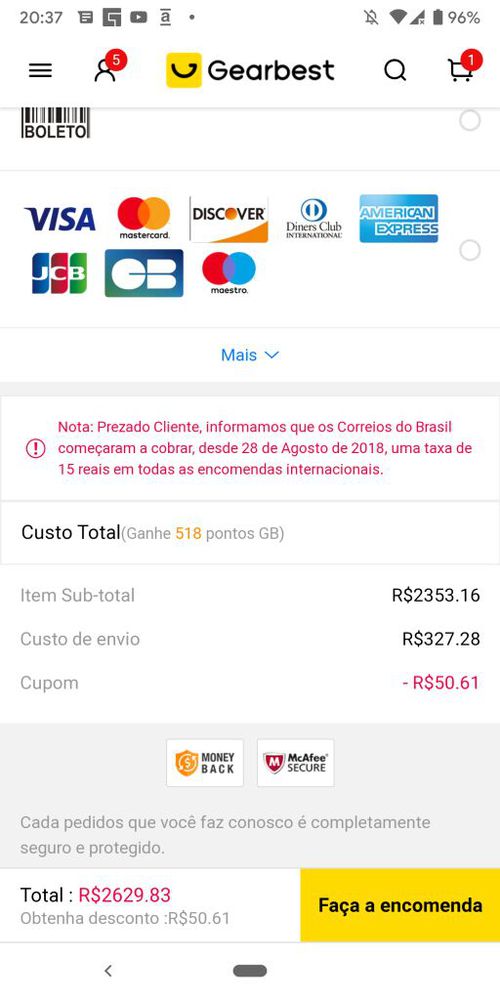Open the account profile icon
Viewport: 500px width, 1000px height.
click(106, 70)
